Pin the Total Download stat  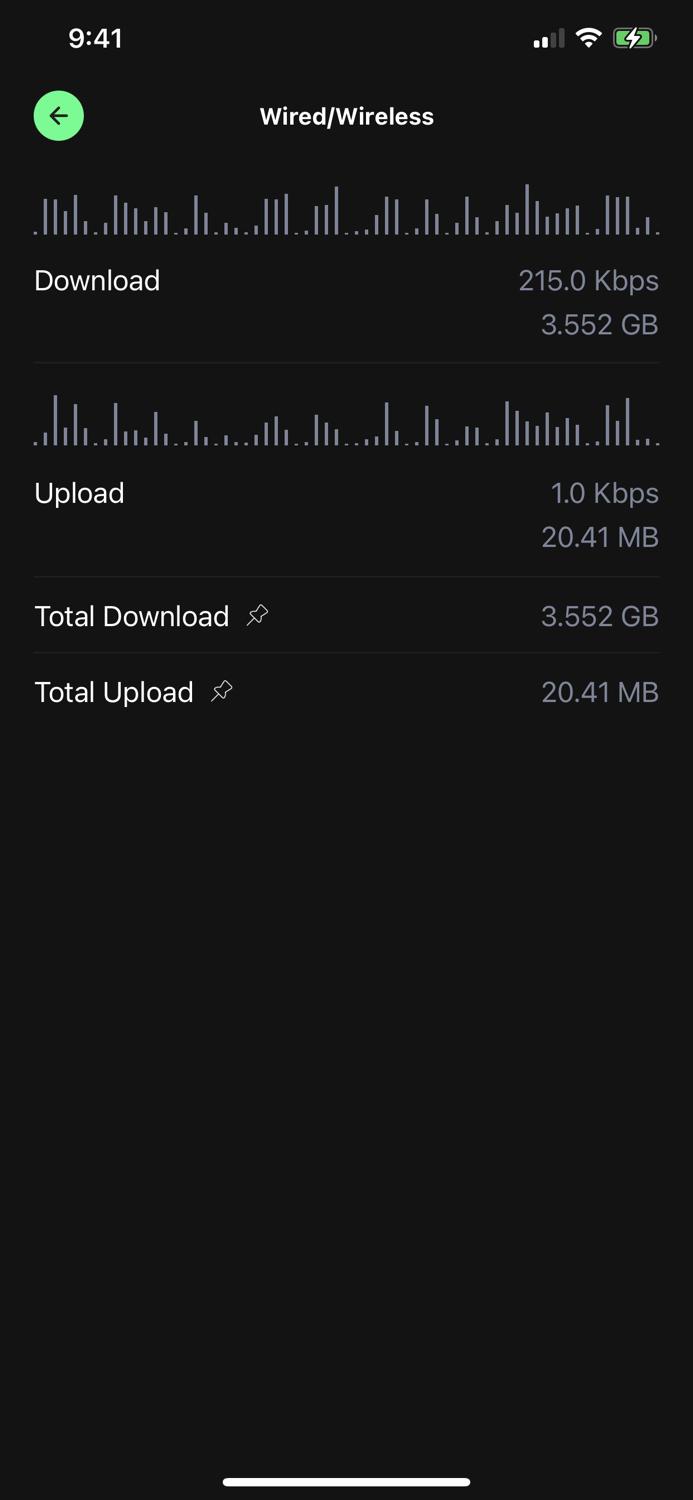click(x=257, y=615)
